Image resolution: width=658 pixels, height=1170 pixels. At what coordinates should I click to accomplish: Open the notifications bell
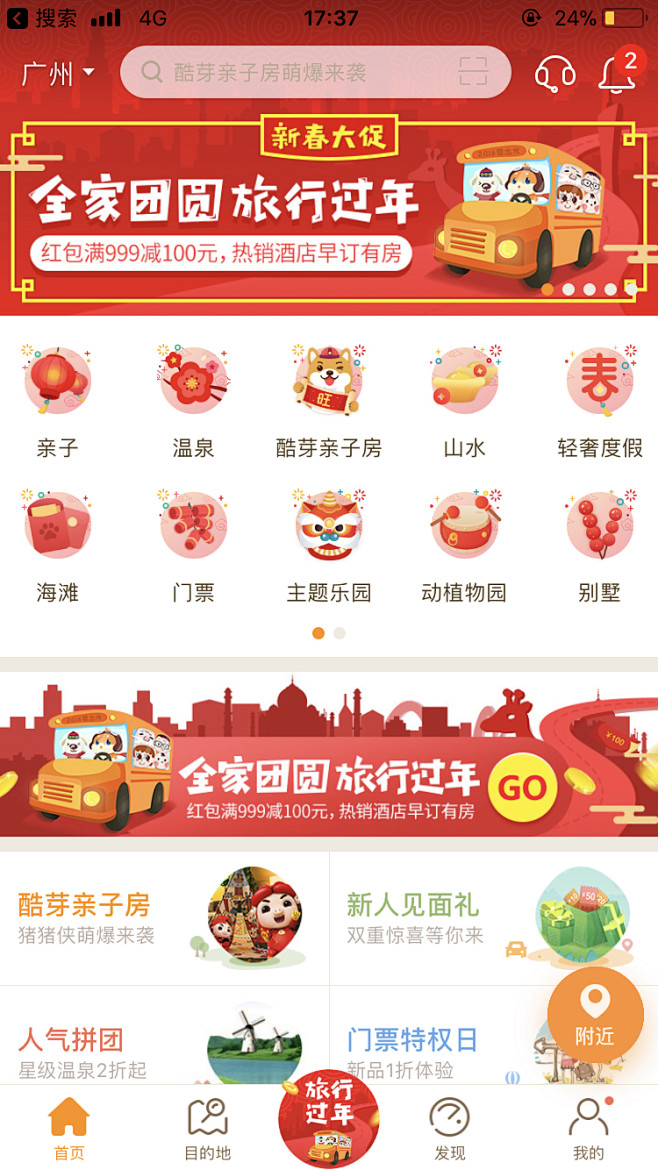click(x=617, y=72)
